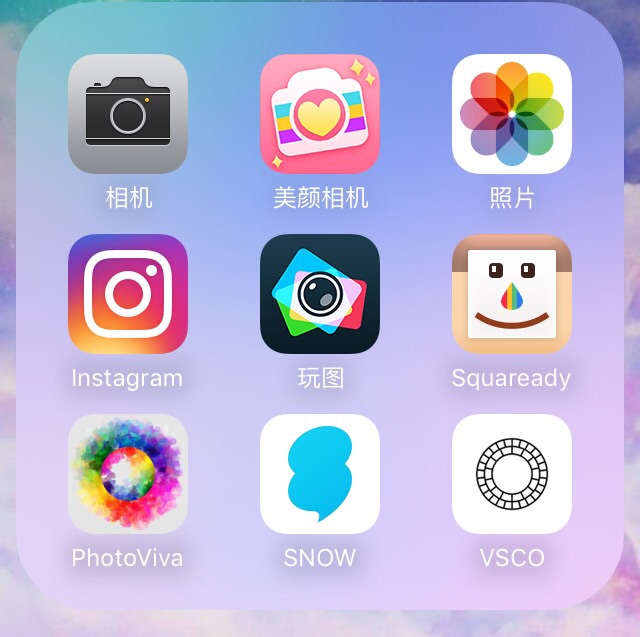The image size is (640, 637).
Task: Open the 玩图 photo editing app
Action: pos(320,294)
